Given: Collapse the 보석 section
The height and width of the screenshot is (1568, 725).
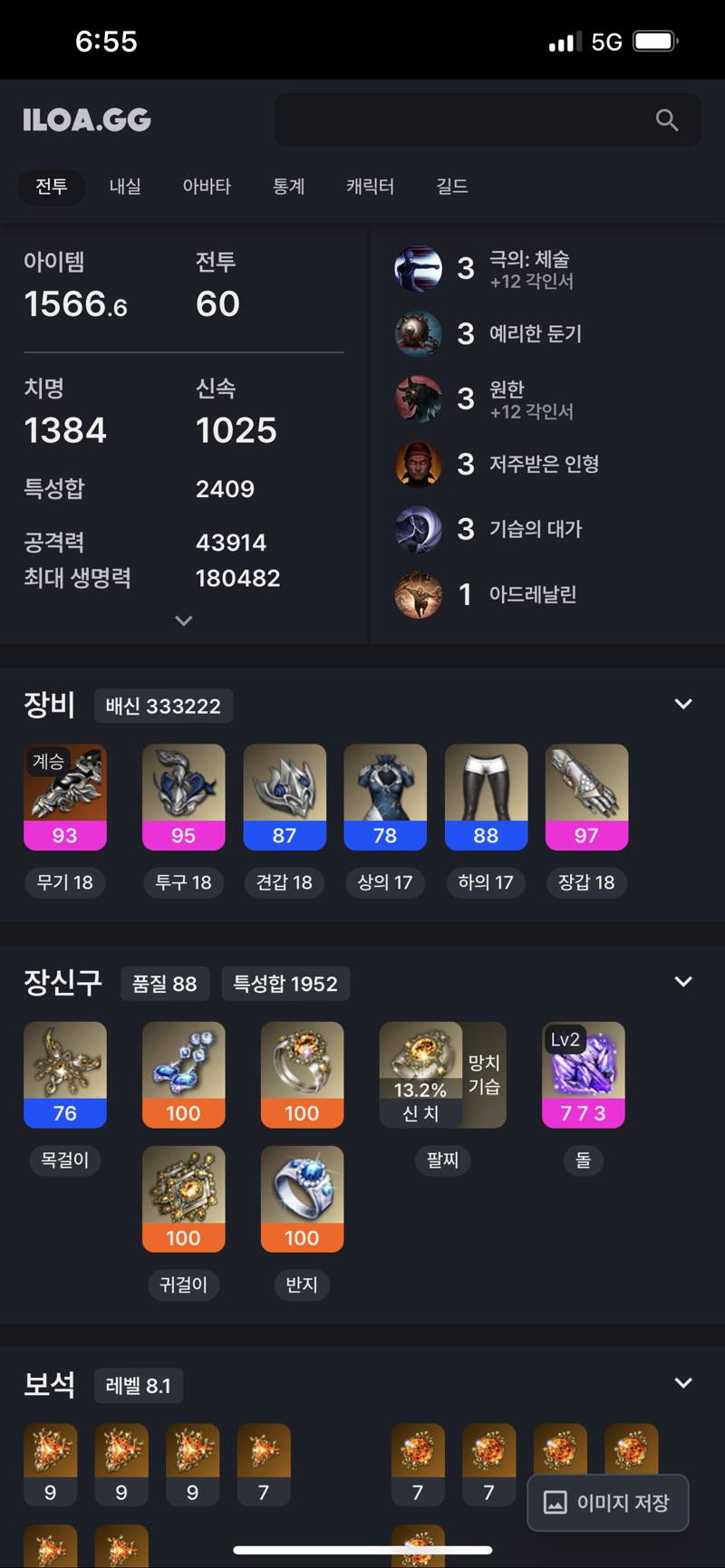Looking at the screenshot, I should pos(683,1383).
